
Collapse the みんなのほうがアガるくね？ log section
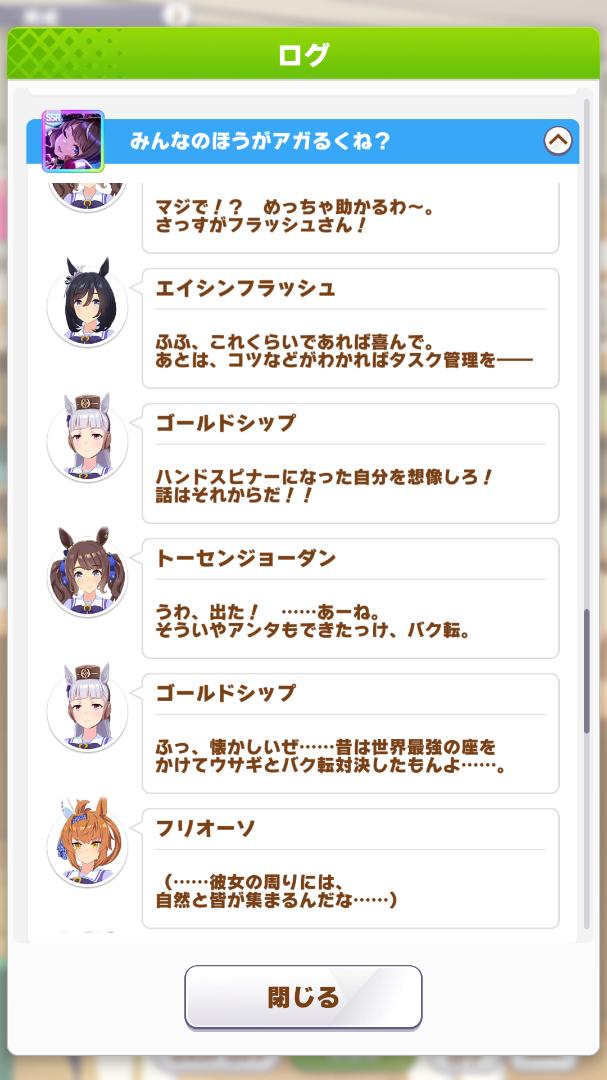click(x=557, y=141)
